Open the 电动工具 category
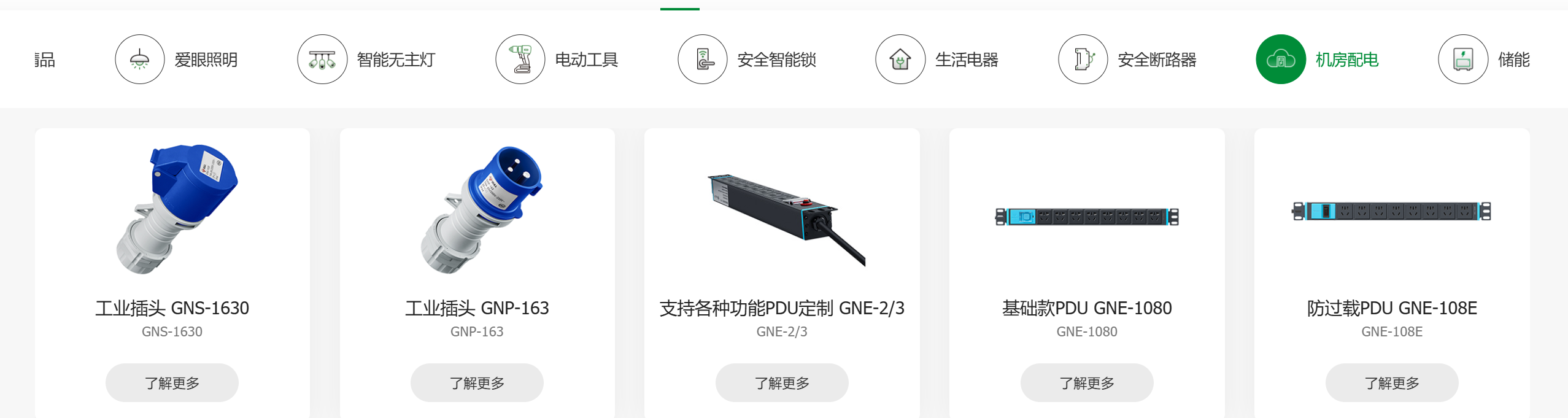 557,60
